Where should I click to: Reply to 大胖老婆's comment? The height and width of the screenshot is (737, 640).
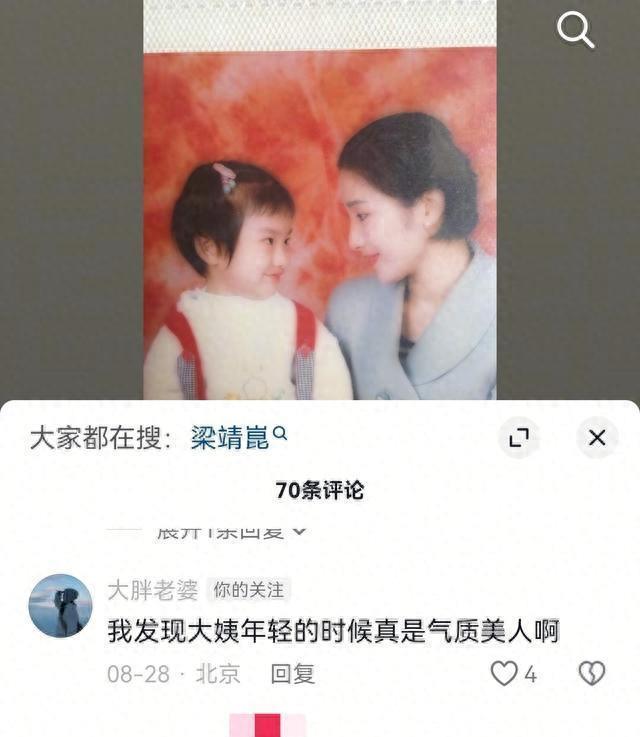coord(292,674)
